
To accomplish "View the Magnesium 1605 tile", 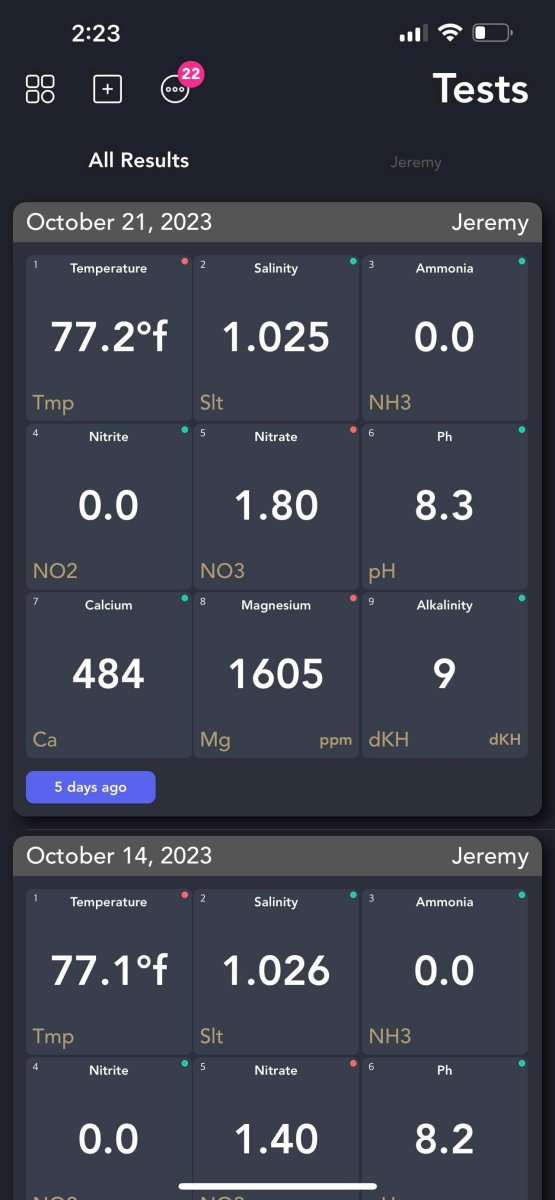I will click(276, 674).
